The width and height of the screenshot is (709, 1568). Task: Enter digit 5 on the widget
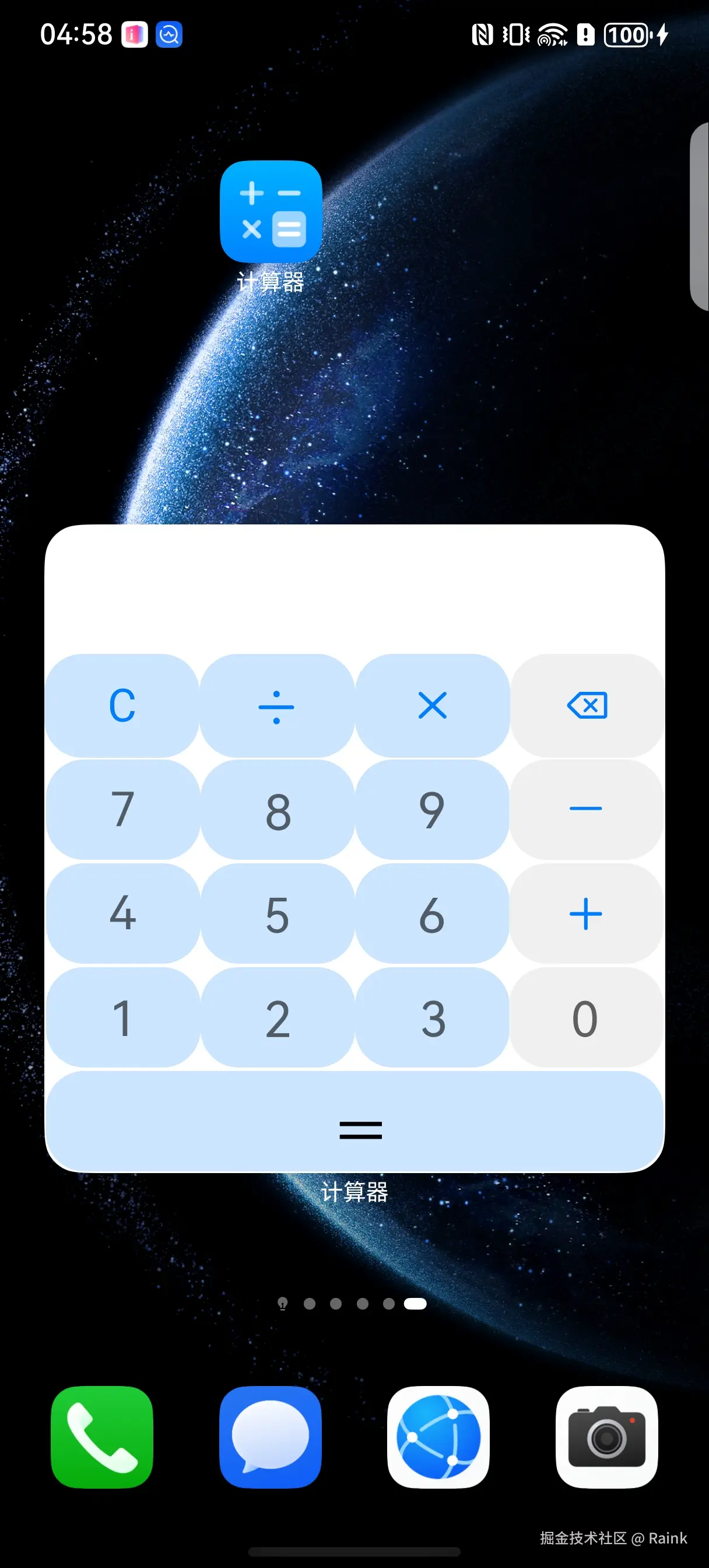[278, 914]
